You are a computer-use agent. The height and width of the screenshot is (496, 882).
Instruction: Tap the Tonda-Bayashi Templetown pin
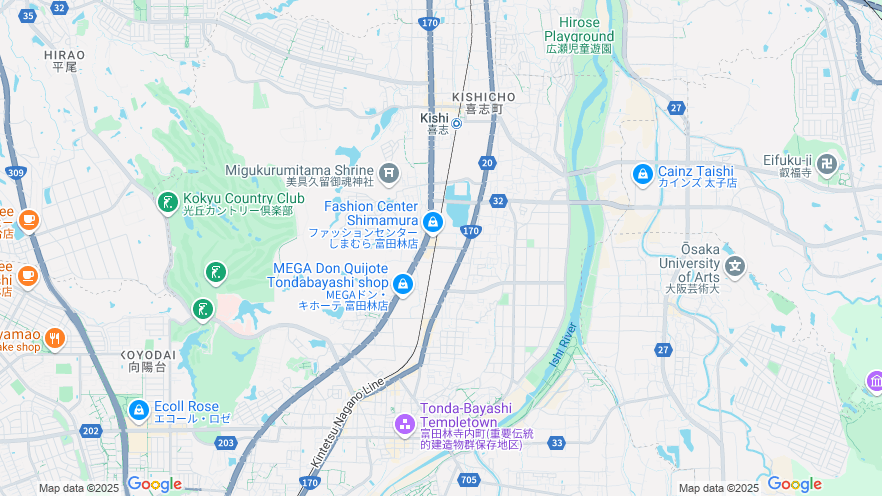coord(405,425)
